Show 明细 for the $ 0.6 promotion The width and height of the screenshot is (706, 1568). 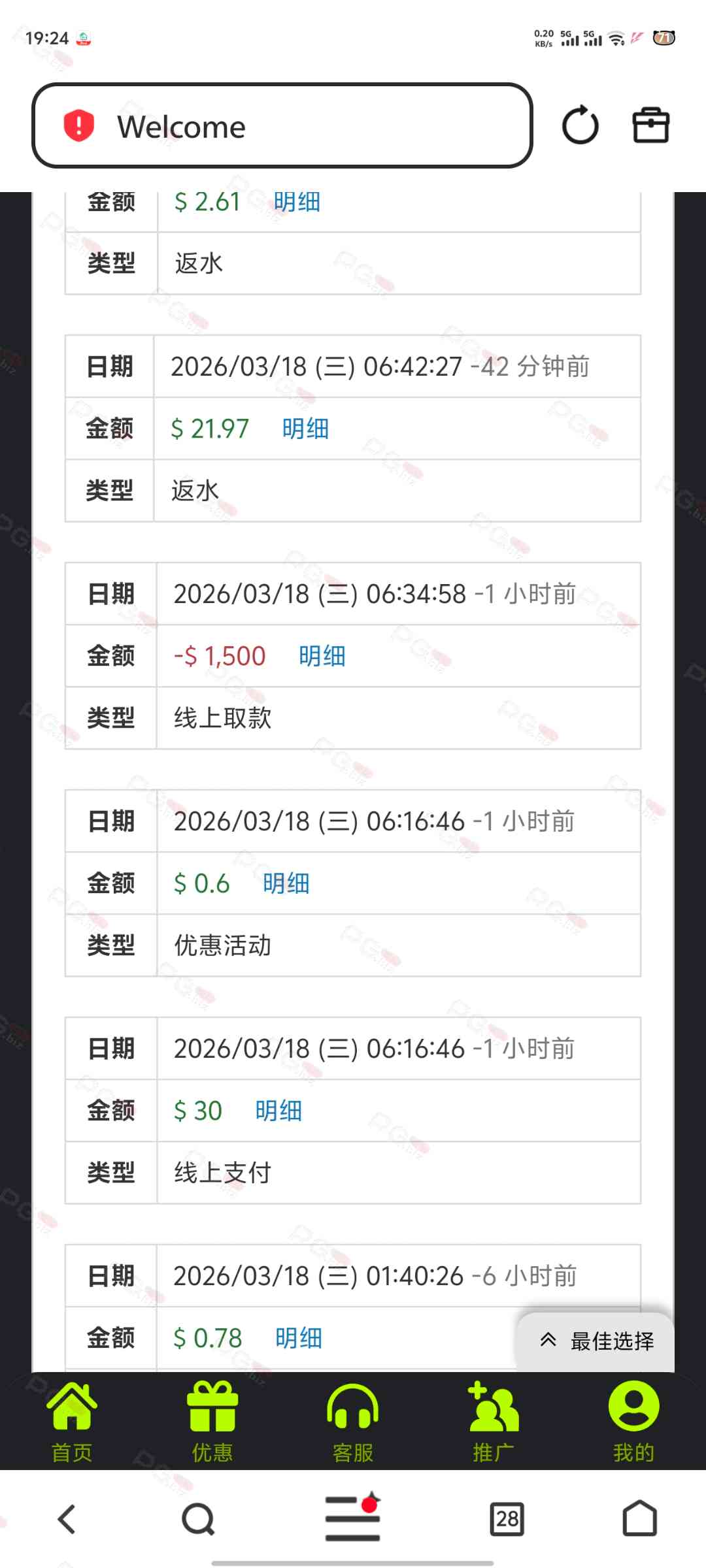[x=286, y=883]
